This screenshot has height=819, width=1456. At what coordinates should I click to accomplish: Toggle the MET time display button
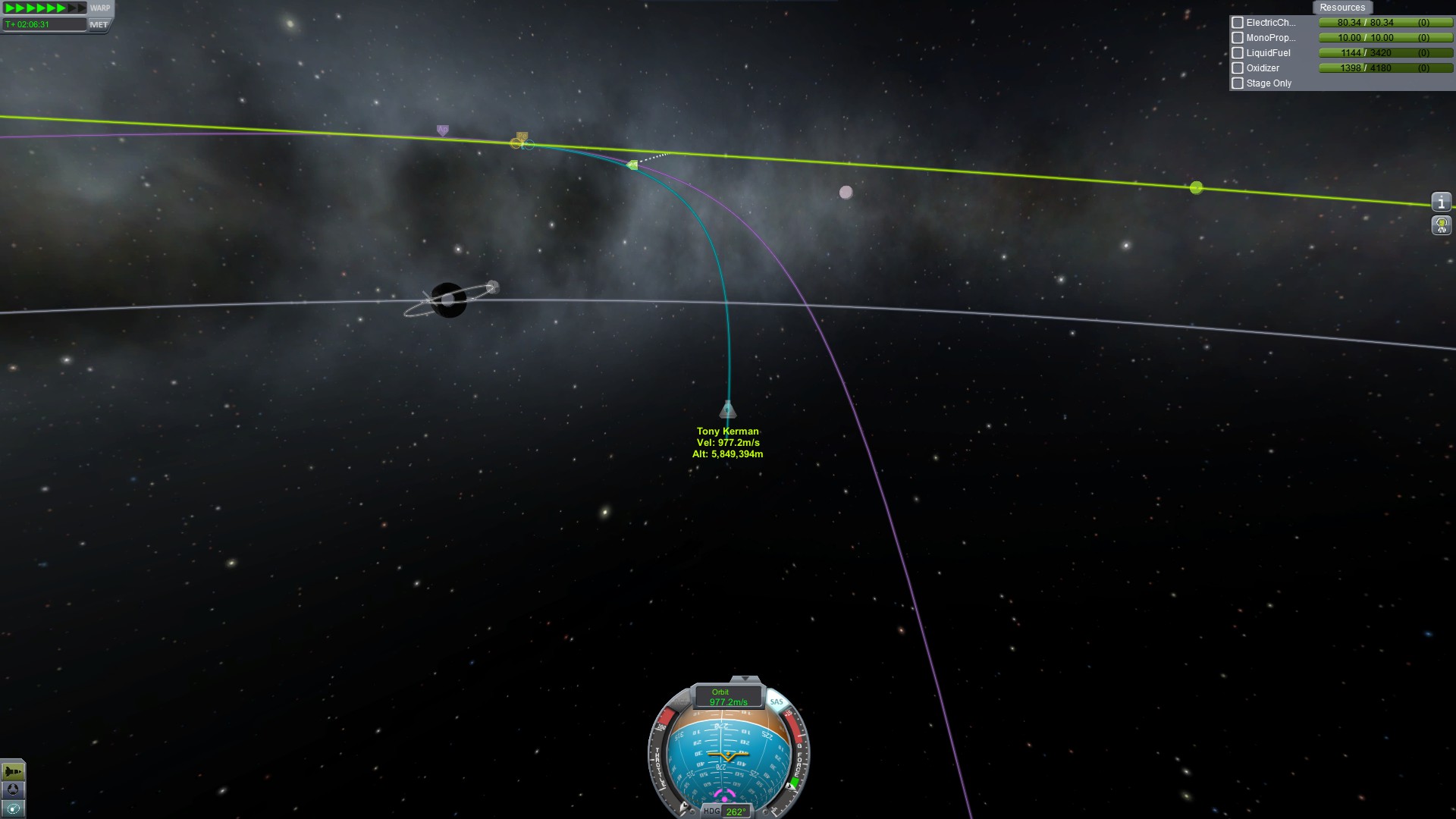[x=99, y=24]
